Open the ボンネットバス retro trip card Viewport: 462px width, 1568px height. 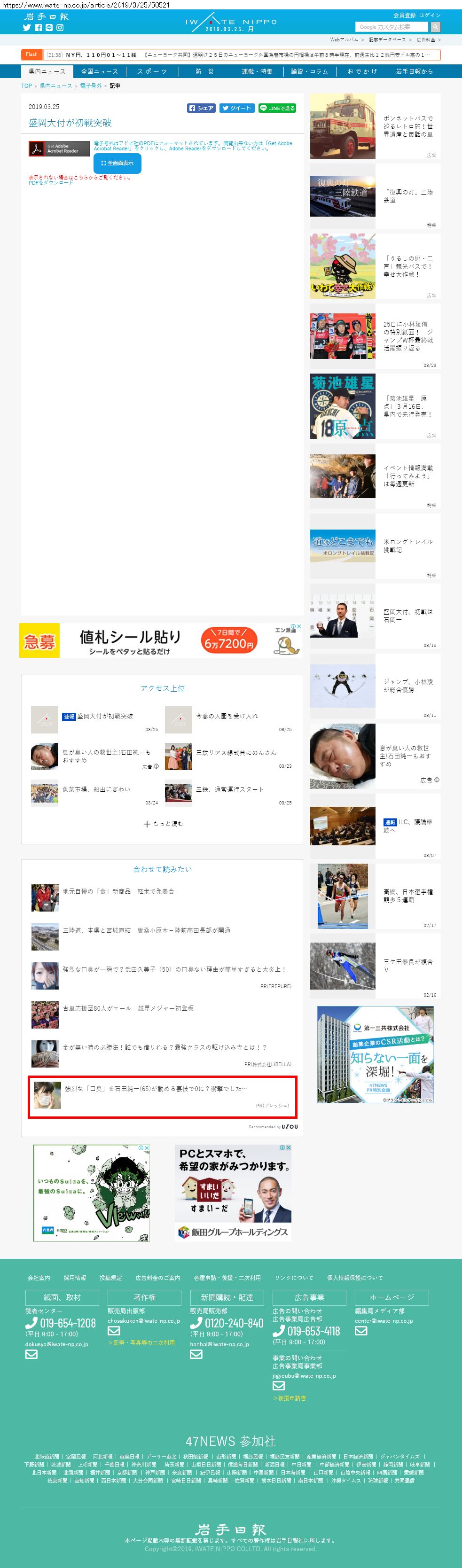(375, 126)
